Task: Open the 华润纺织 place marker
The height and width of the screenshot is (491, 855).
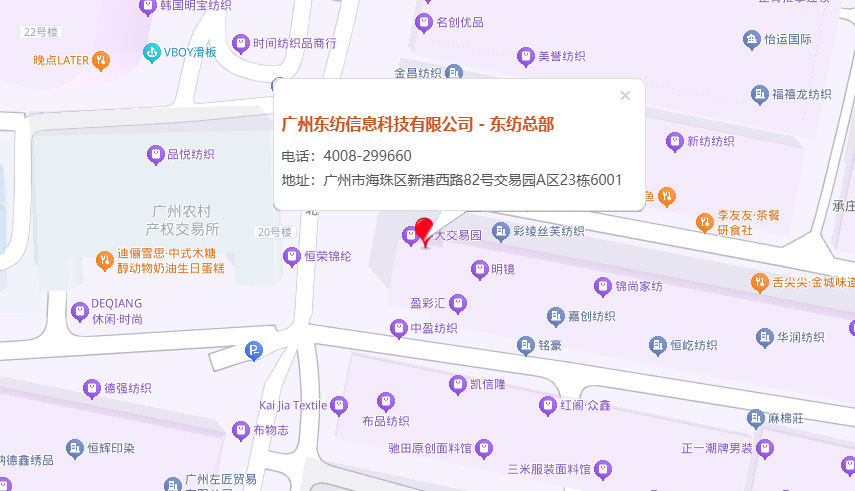Action: [765, 337]
